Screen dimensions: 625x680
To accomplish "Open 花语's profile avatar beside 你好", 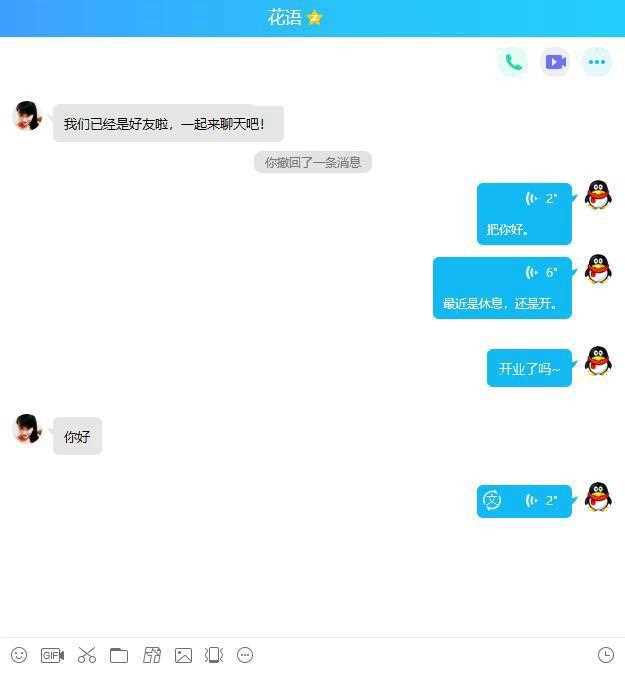I will (x=28, y=429).
